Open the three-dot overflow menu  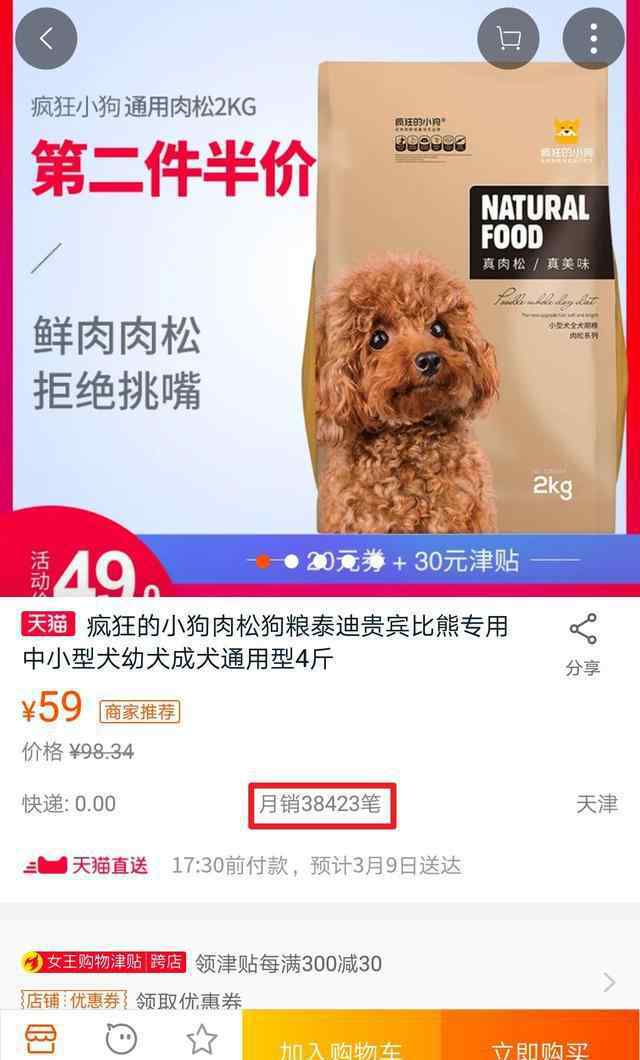point(593,39)
